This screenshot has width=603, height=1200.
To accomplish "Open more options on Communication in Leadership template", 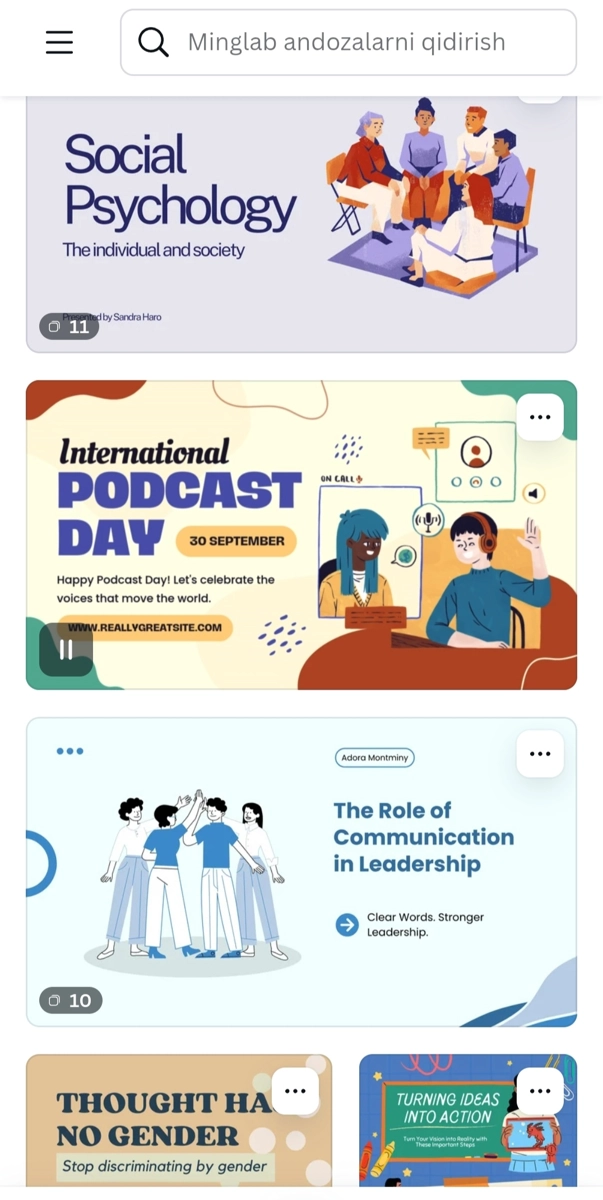I will click(x=540, y=754).
